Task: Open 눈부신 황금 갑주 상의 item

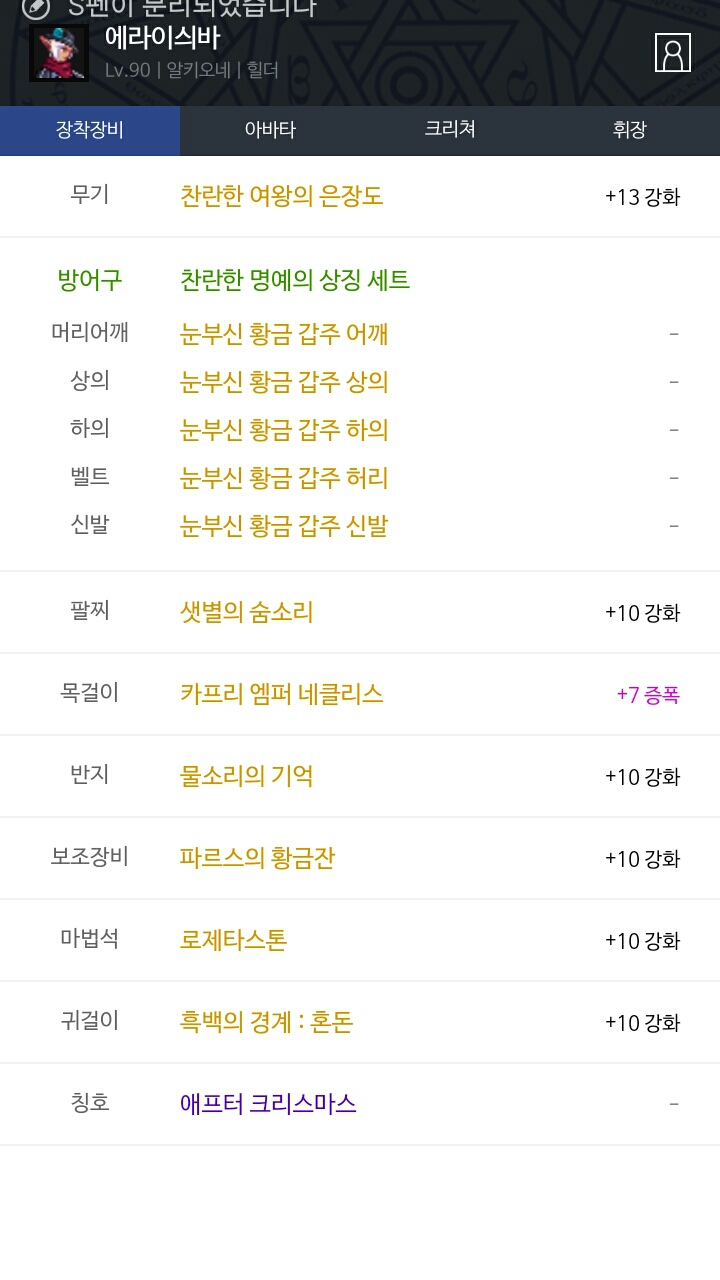Action: pyautogui.click(x=284, y=382)
